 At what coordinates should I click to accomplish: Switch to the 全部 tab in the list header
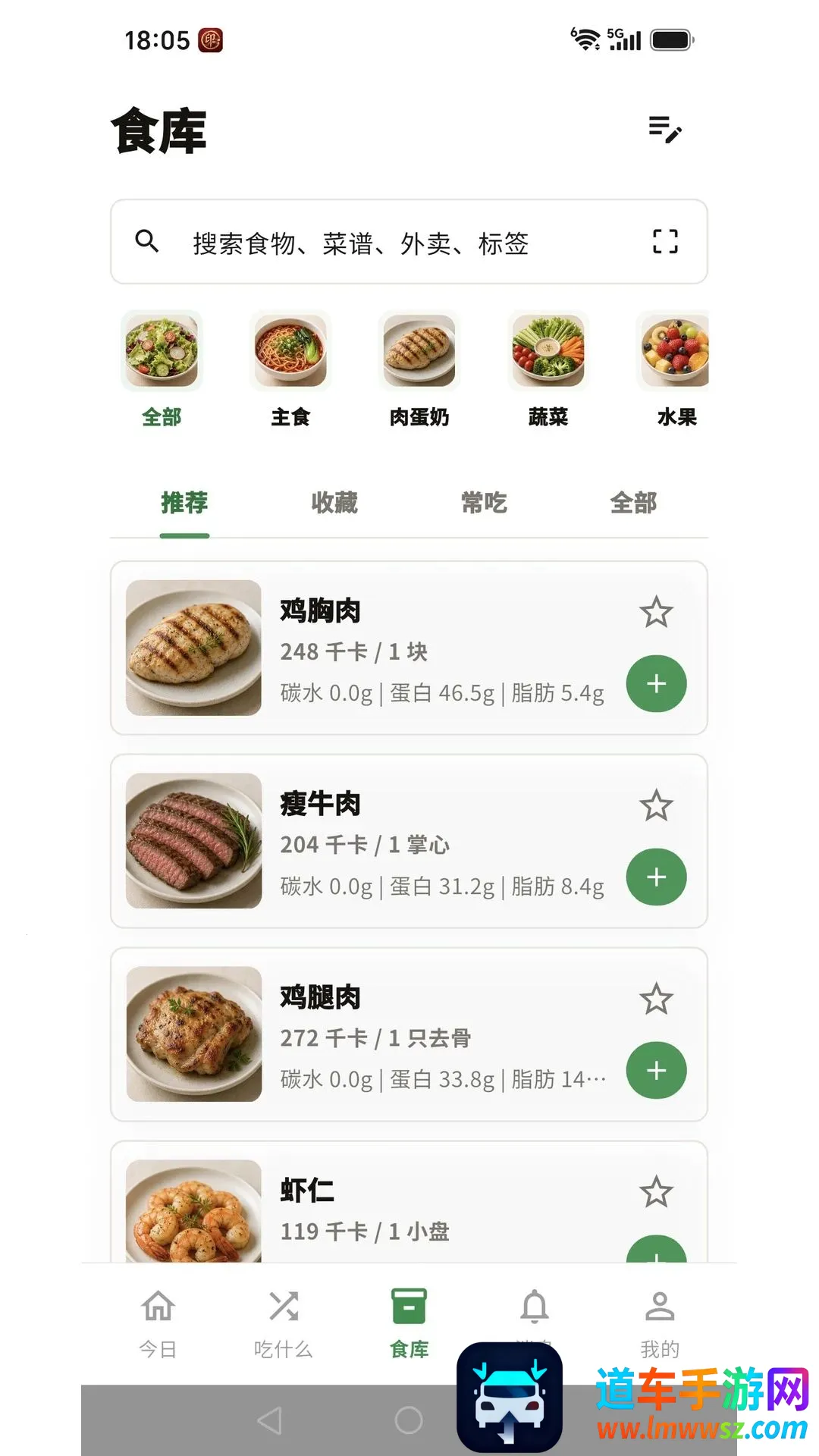(x=633, y=503)
